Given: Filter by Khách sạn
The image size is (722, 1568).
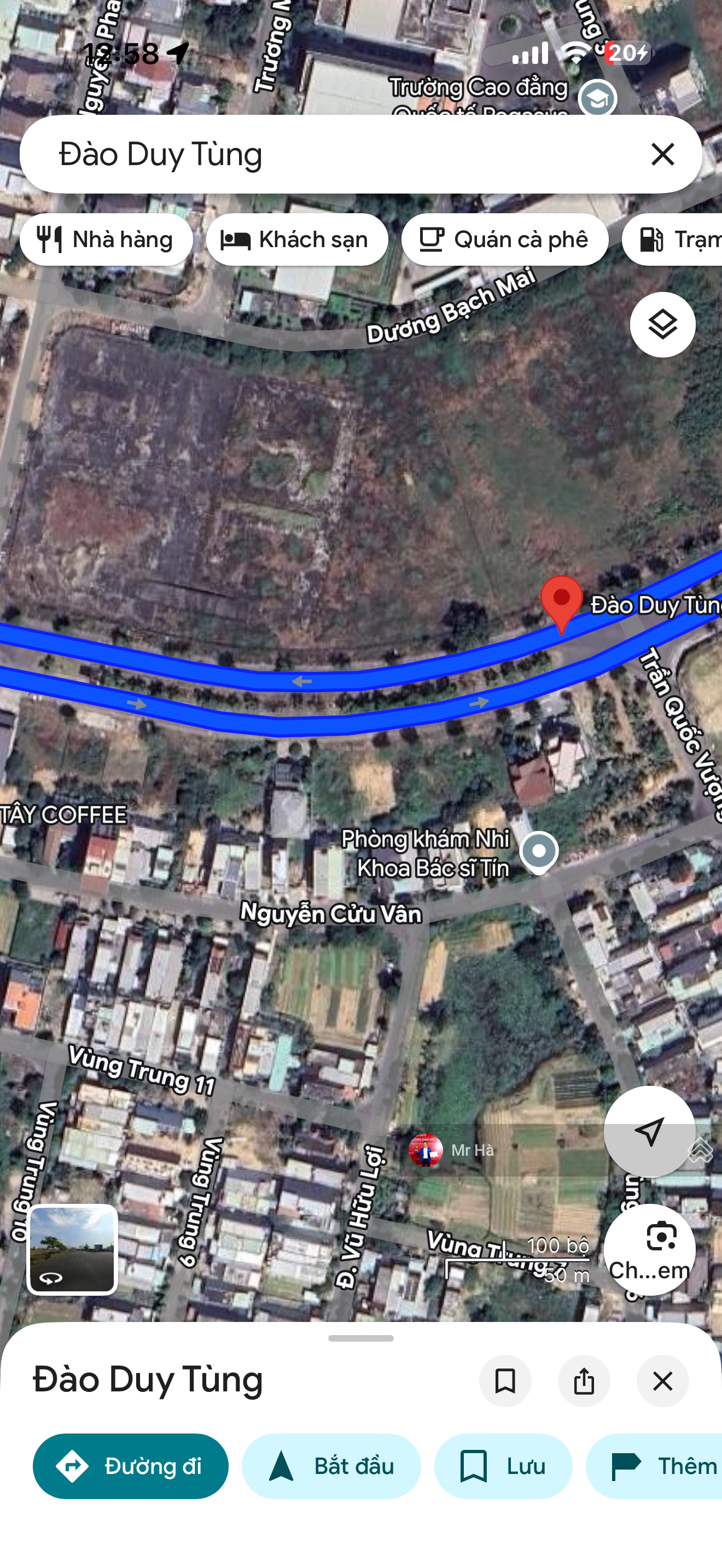Looking at the screenshot, I should [296, 239].
